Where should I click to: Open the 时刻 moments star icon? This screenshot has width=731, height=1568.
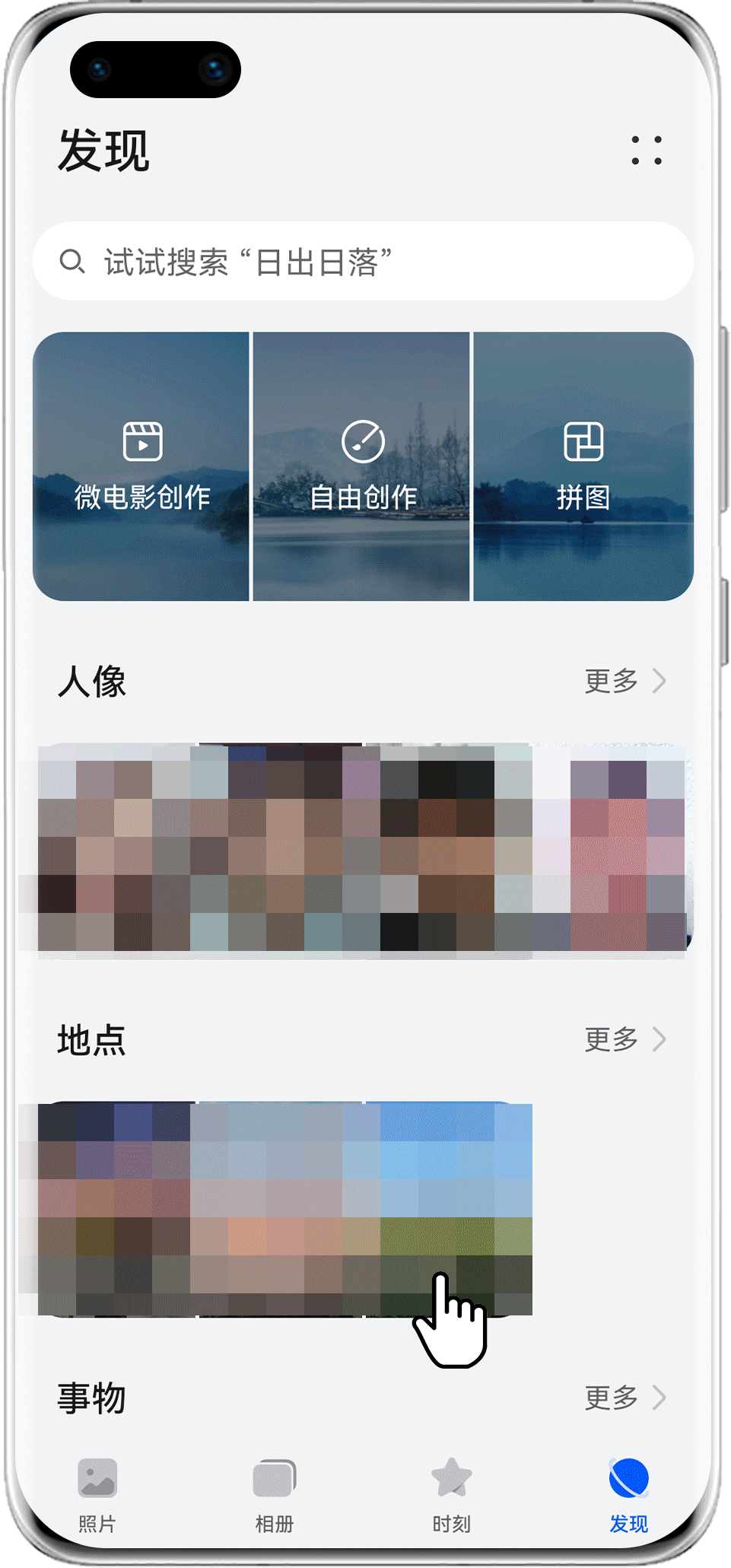[452, 1477]
